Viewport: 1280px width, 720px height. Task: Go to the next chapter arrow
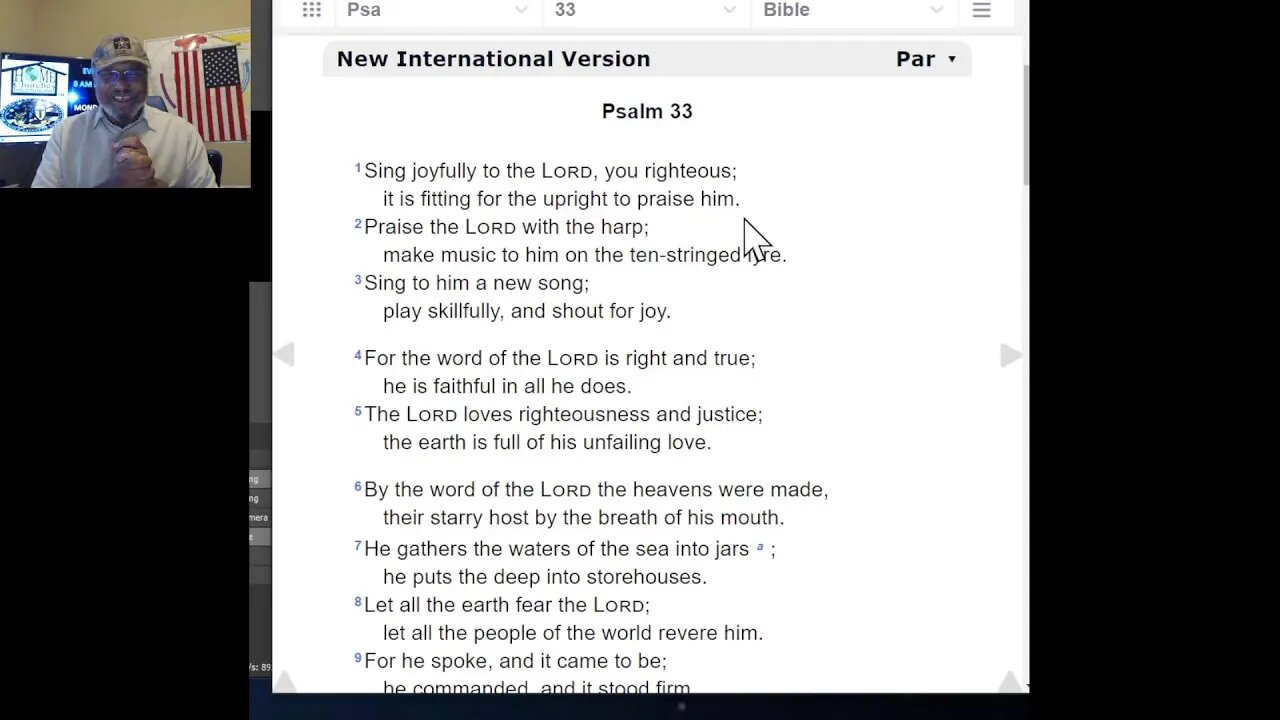pos(1010,354)
